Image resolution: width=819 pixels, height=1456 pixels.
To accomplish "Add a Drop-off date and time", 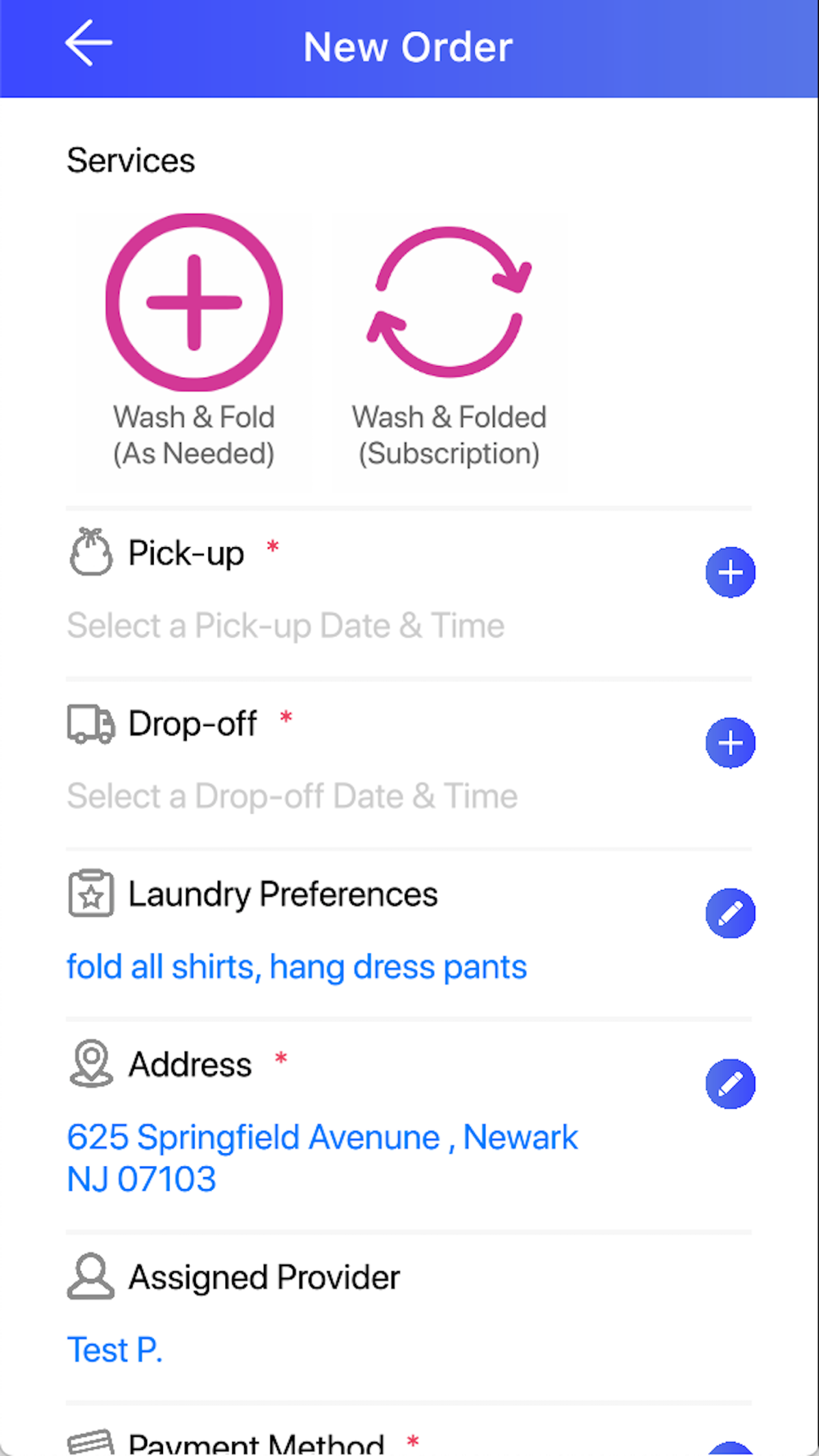I will pos(730,743).
